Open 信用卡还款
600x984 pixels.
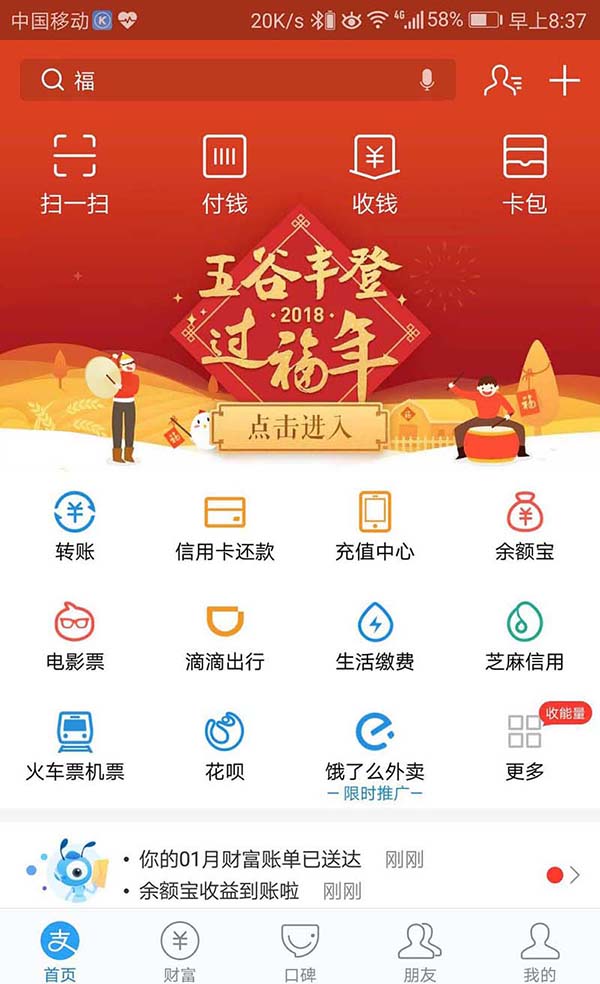coord(225,526)
